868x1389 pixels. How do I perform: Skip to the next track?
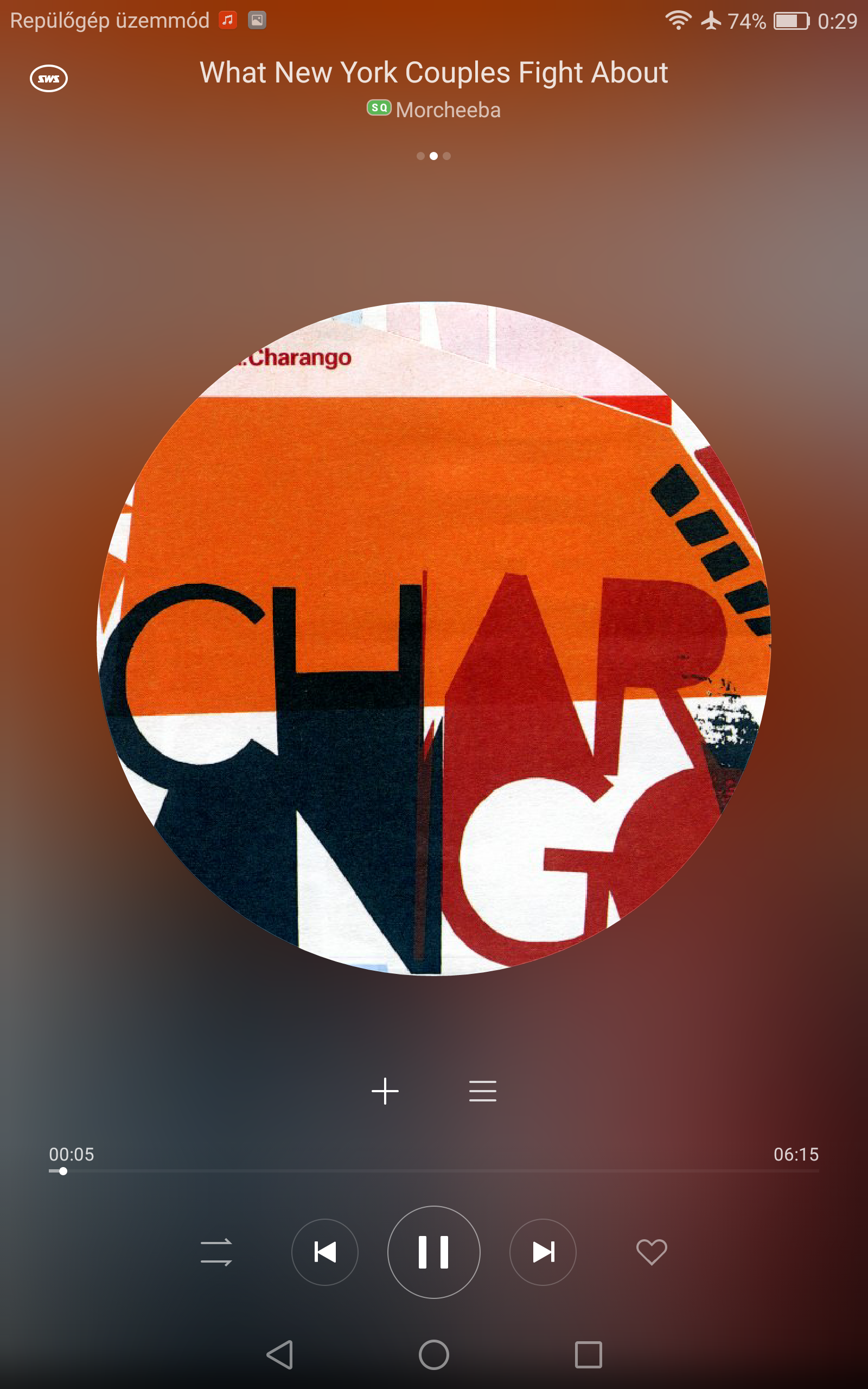pos(542,1252)
